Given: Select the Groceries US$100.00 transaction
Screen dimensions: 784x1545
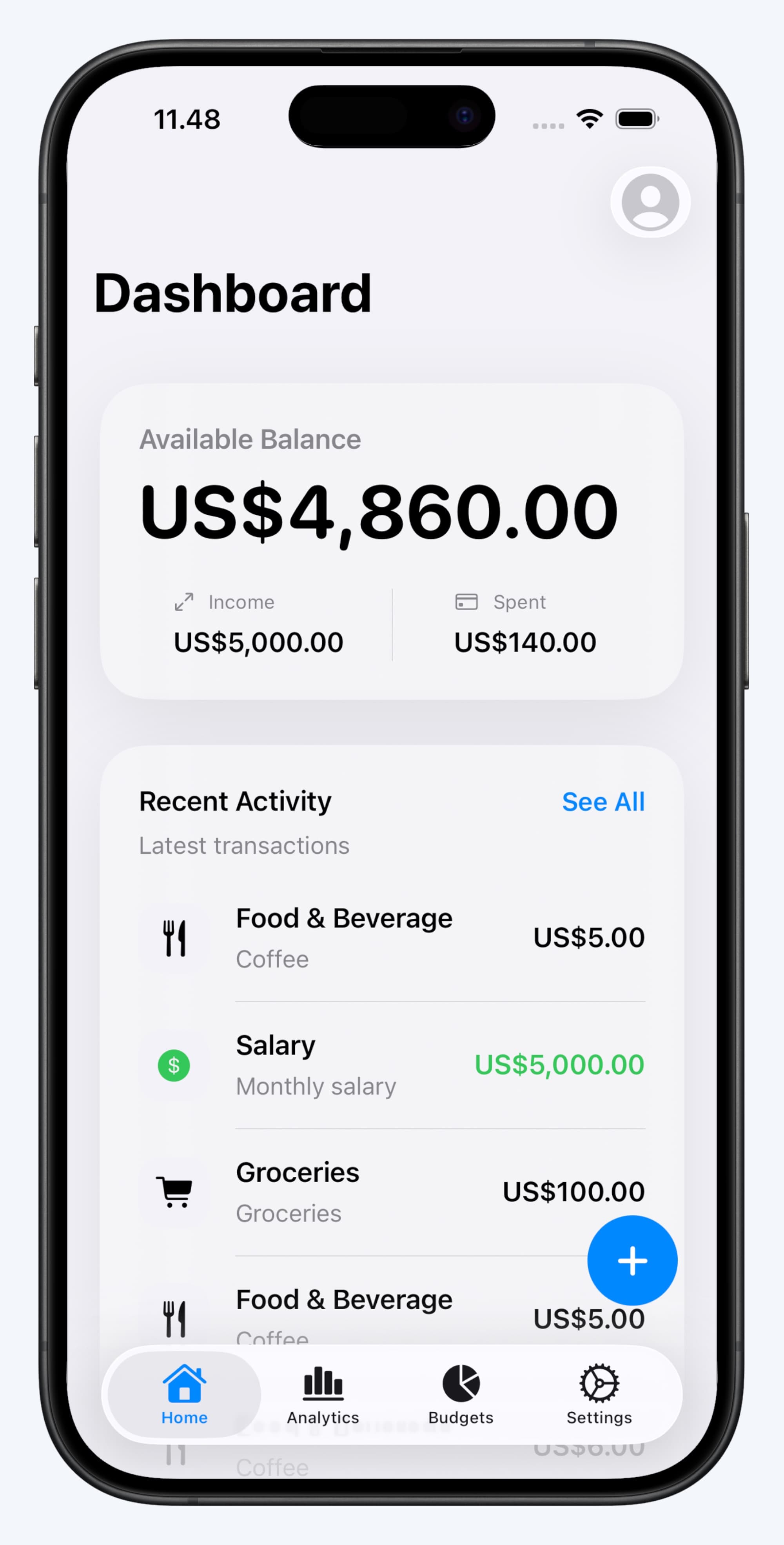Looking at the screenshot, I should pyautogui.click(x=390, y=1192).
